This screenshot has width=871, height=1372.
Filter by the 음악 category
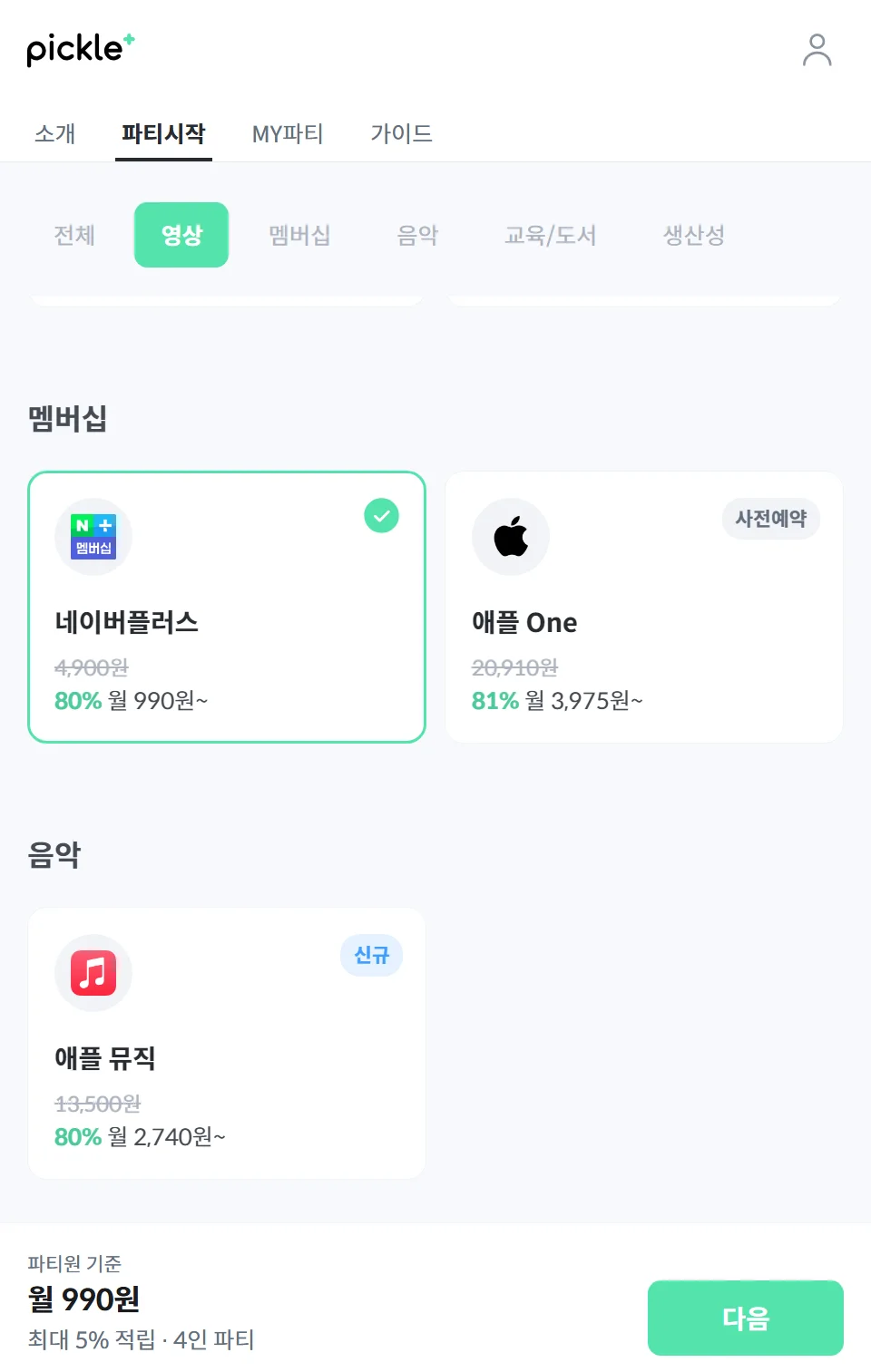click(417, 235)
